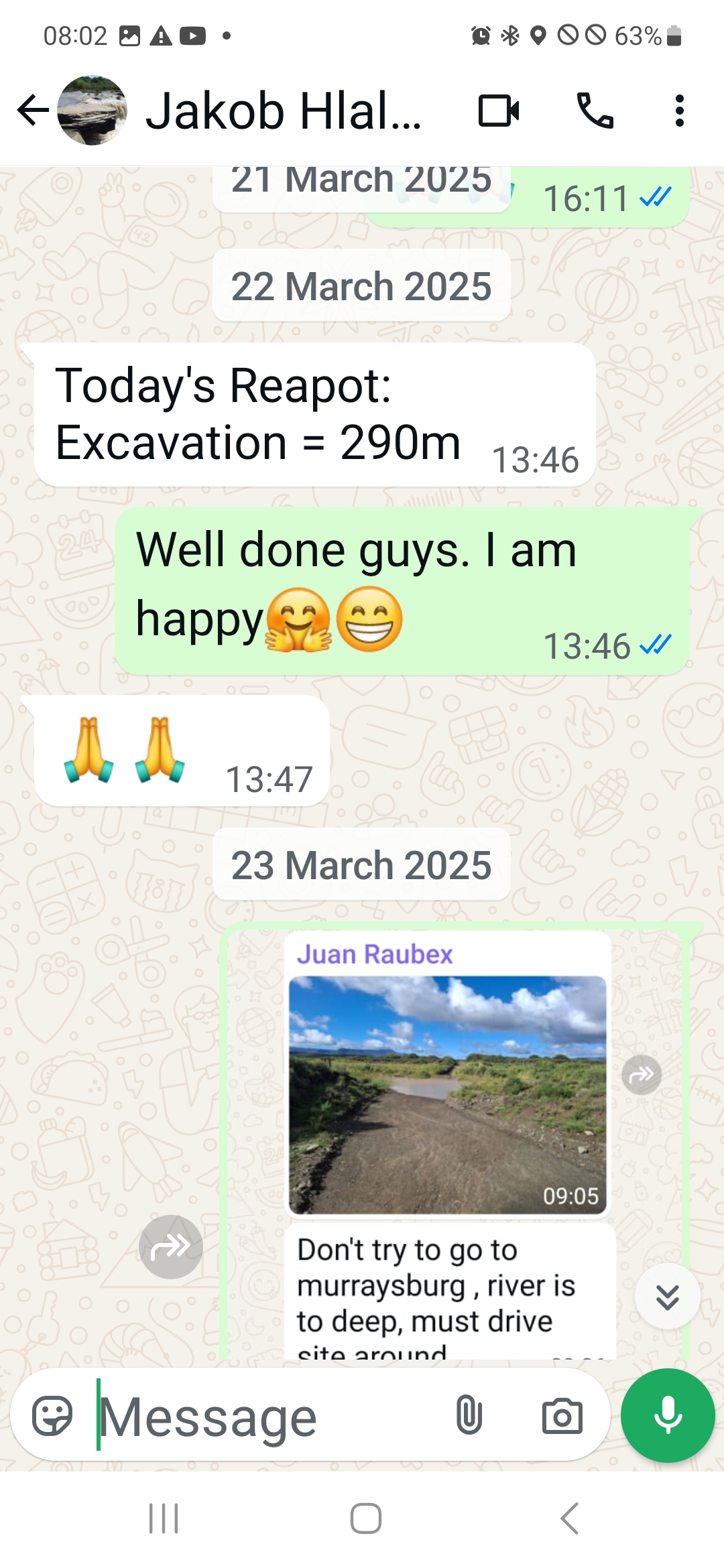Open the emoji and sticker picker
Viewport: 724px width, 1568px height.
coord(52,1416)
